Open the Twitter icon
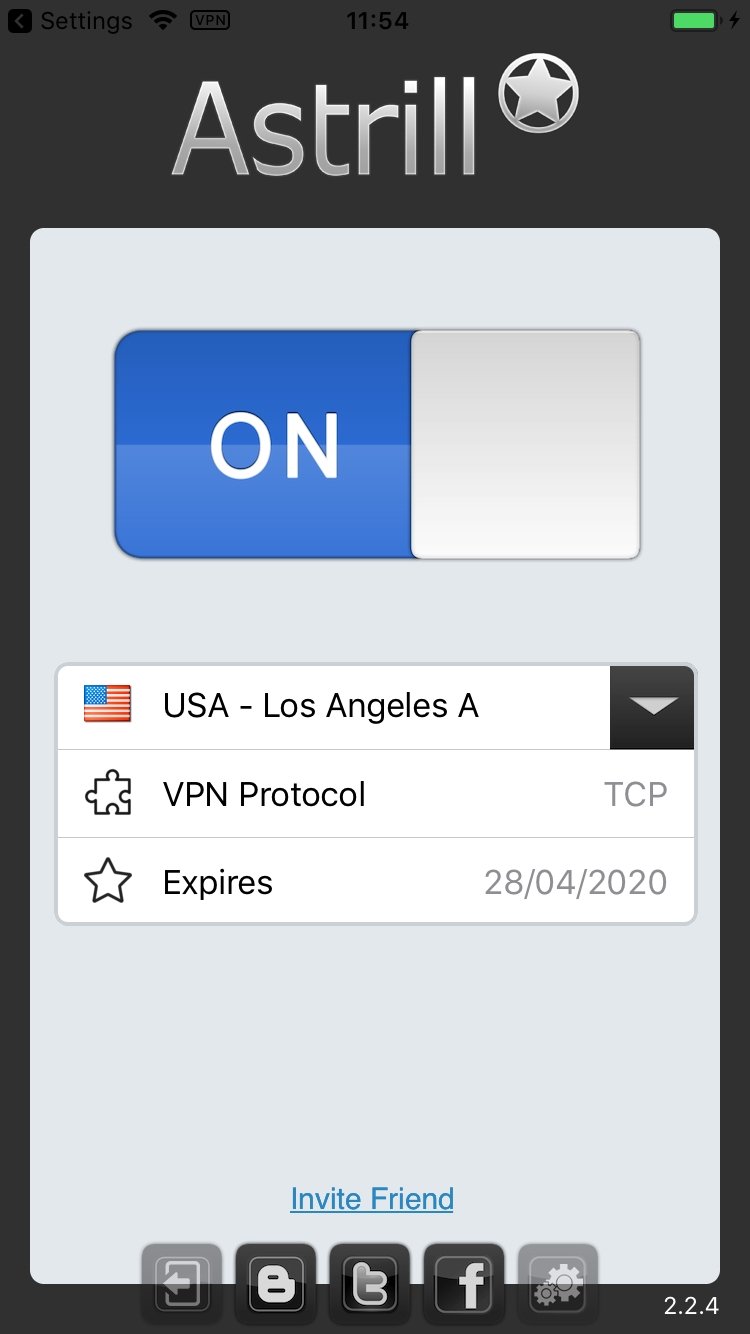Viewport: 750px width, 1334px height. click(370, 1284)
